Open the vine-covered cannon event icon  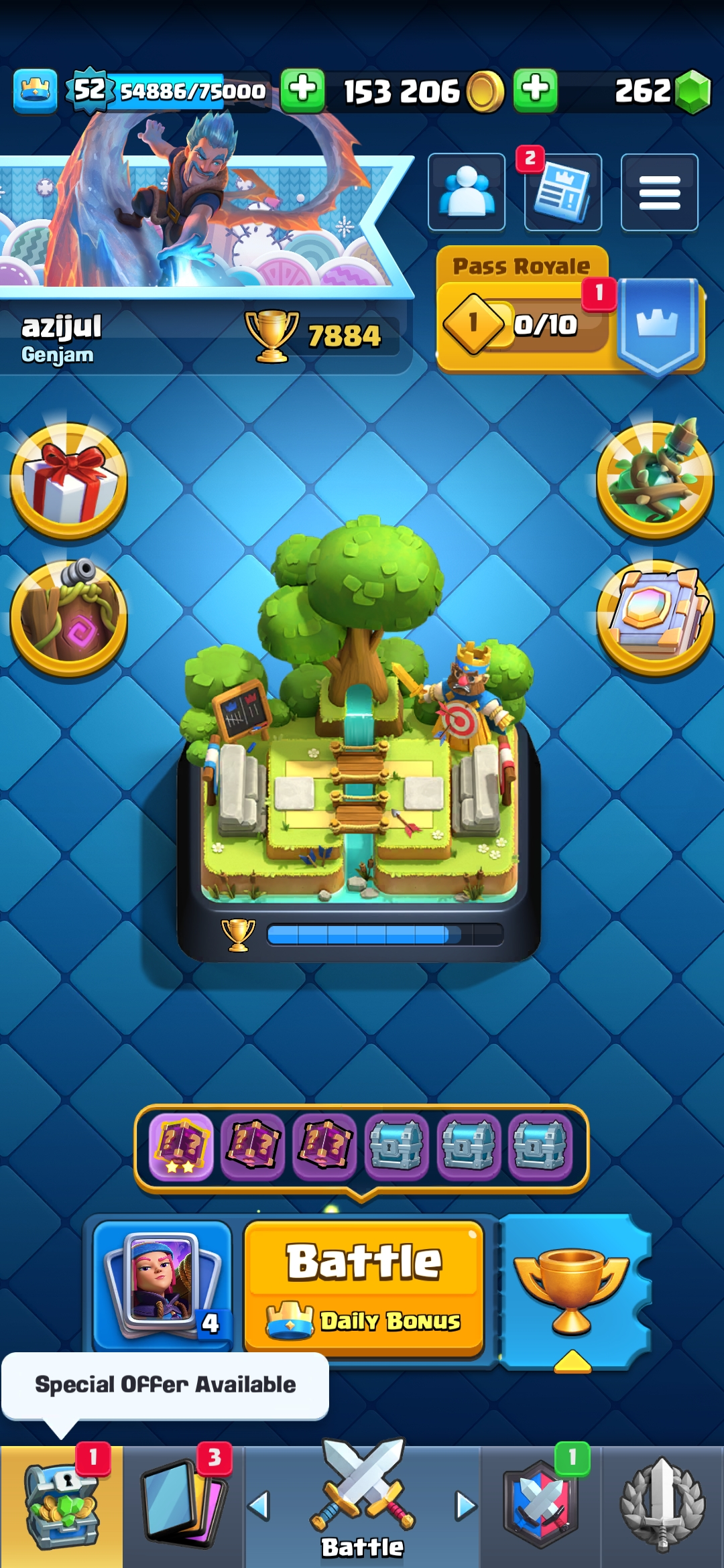68,616
